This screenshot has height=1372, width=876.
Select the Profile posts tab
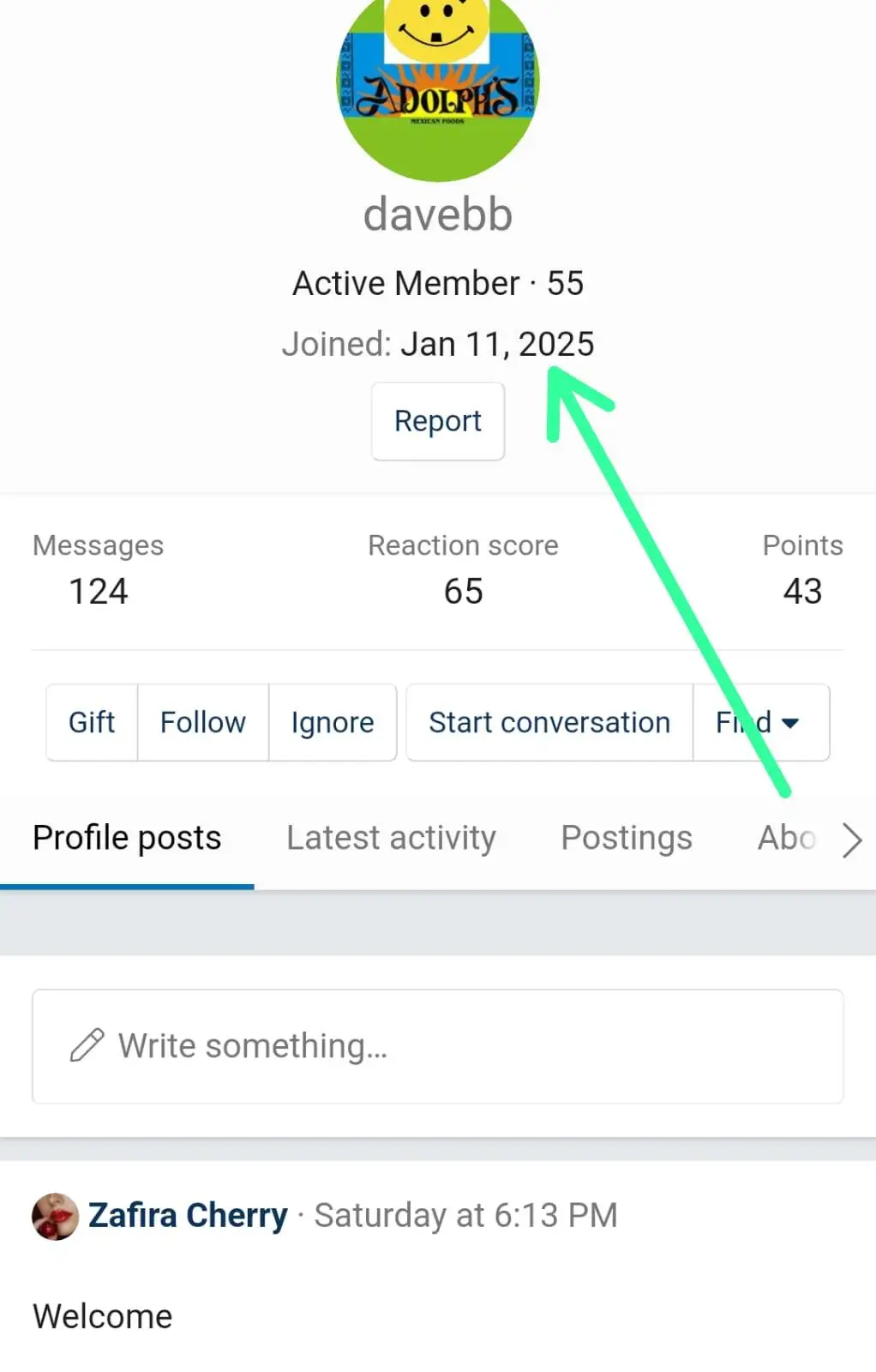[127, 838]
